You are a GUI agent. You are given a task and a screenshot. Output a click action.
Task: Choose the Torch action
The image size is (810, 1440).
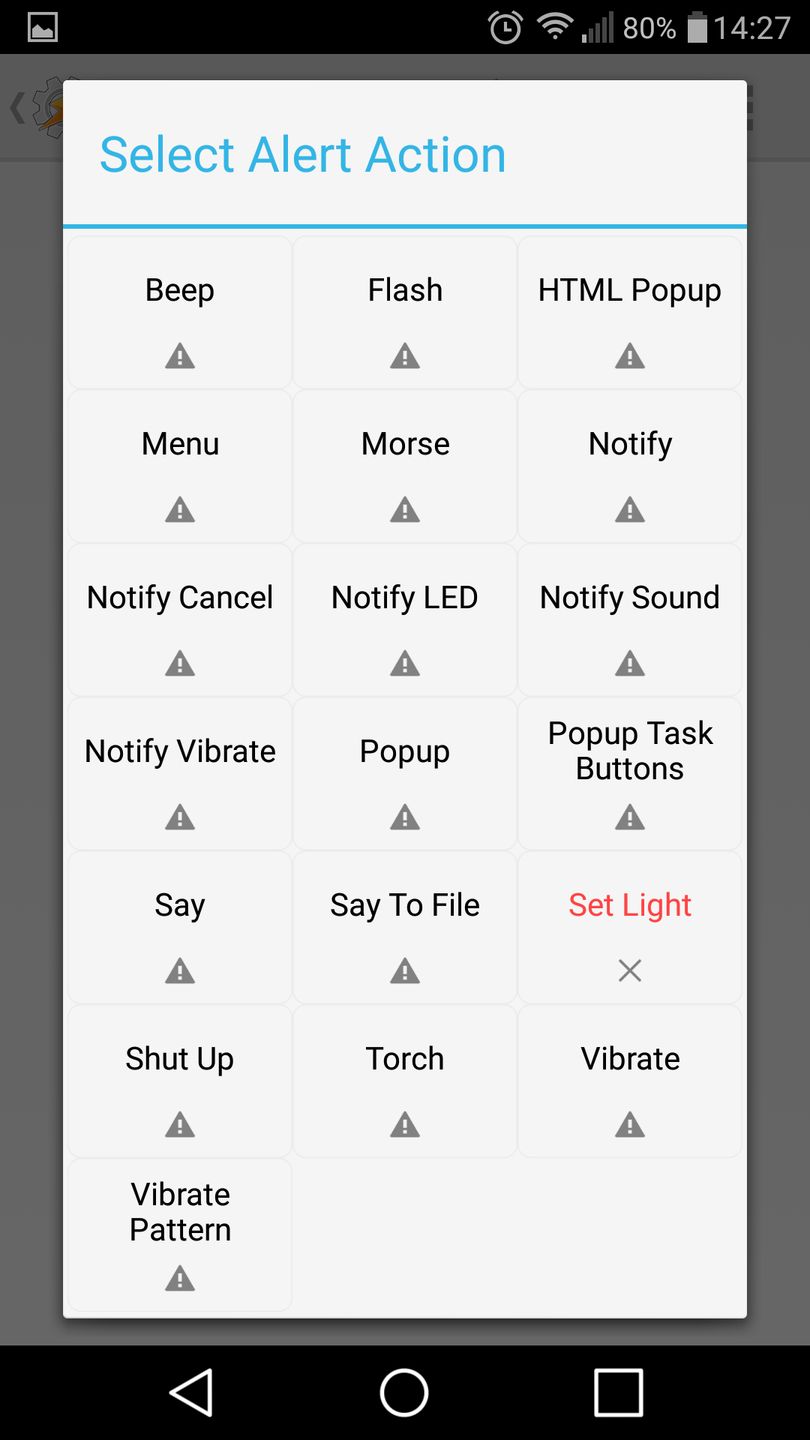(405, 1082)
